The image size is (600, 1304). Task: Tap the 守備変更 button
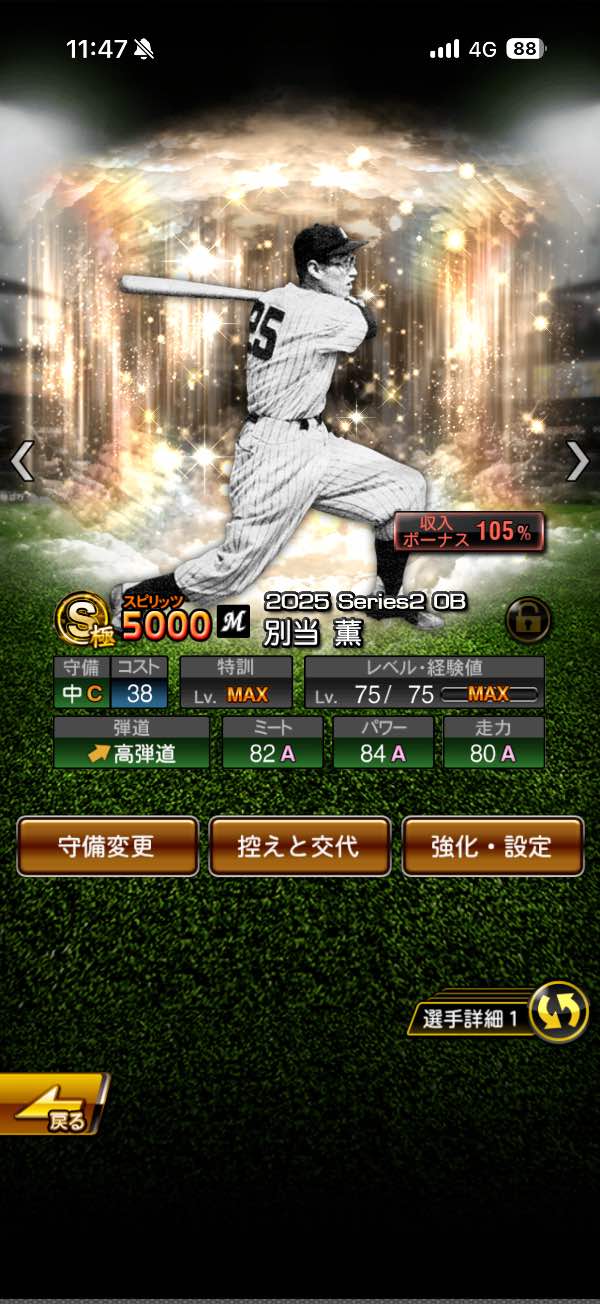[107, 846]
